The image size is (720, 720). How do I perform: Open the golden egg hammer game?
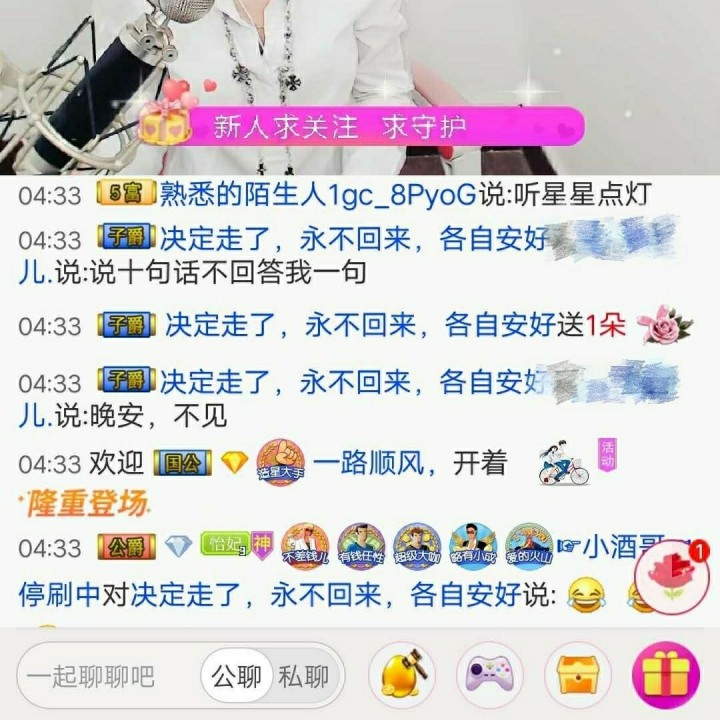[402, 675]
